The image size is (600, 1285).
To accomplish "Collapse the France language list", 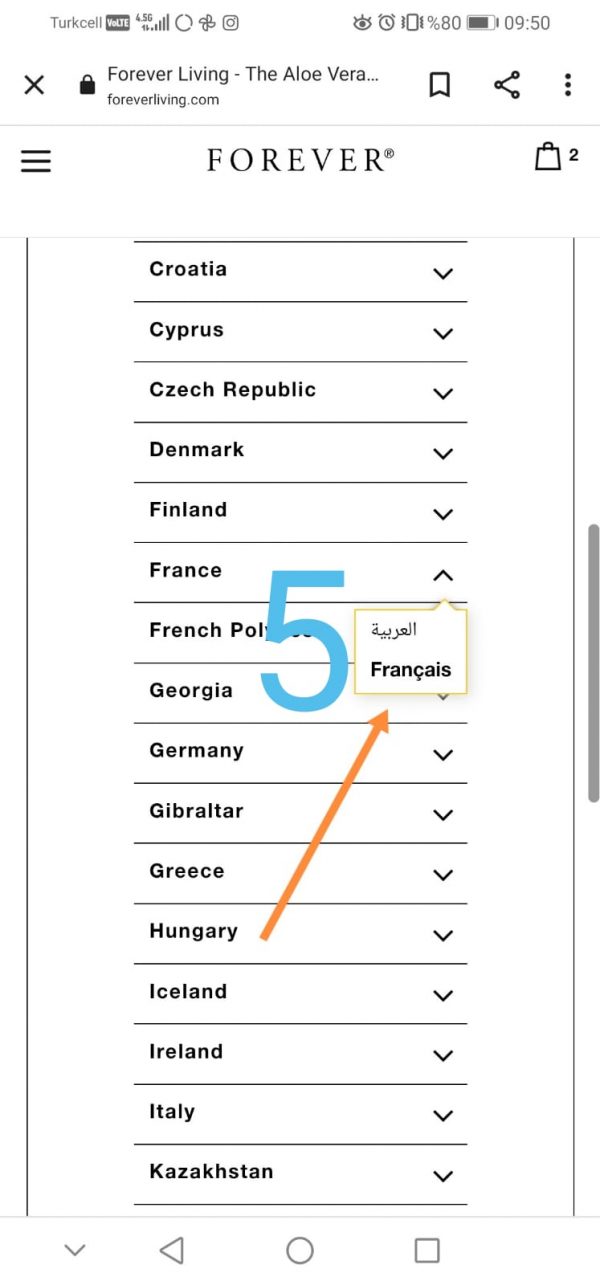I will click(442, 574).
